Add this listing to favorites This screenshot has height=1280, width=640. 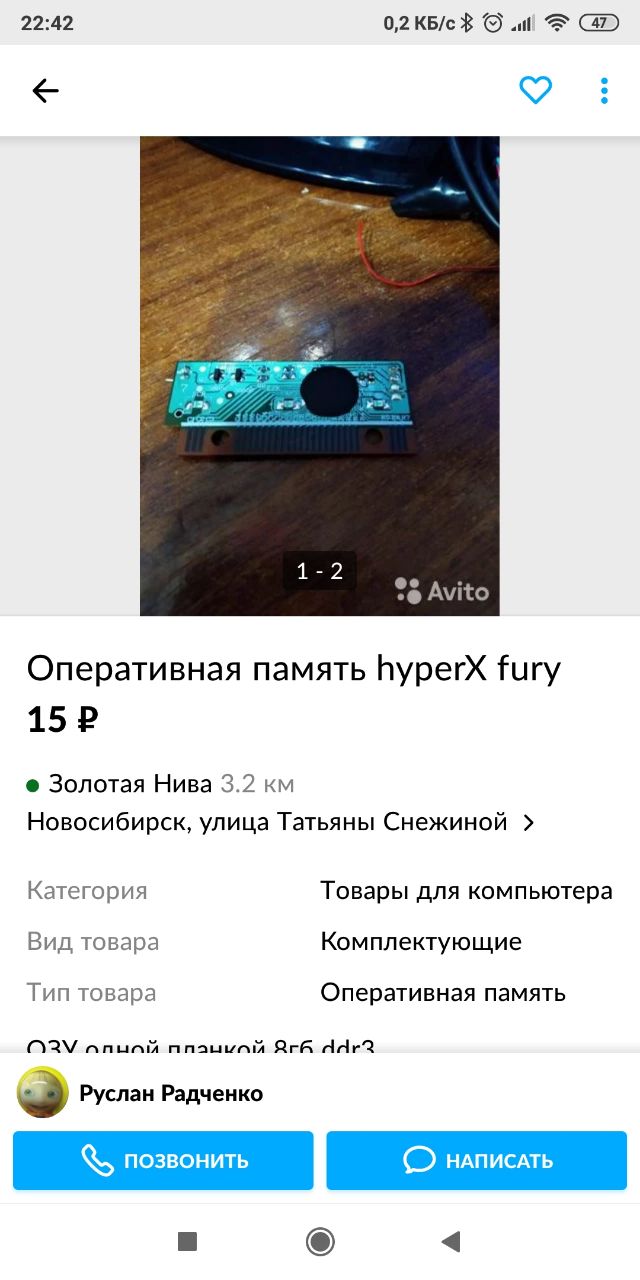point(536,91)
